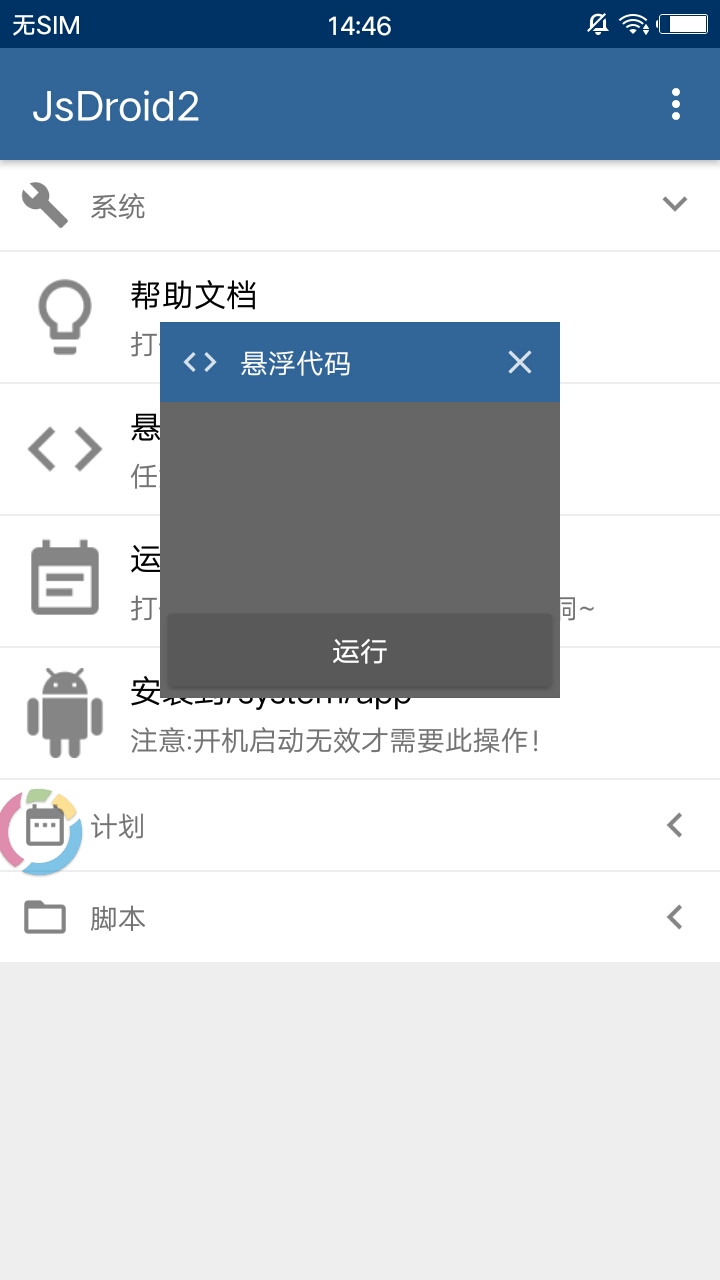
Task: Tap the 运行 button
Action: [359, 652]
